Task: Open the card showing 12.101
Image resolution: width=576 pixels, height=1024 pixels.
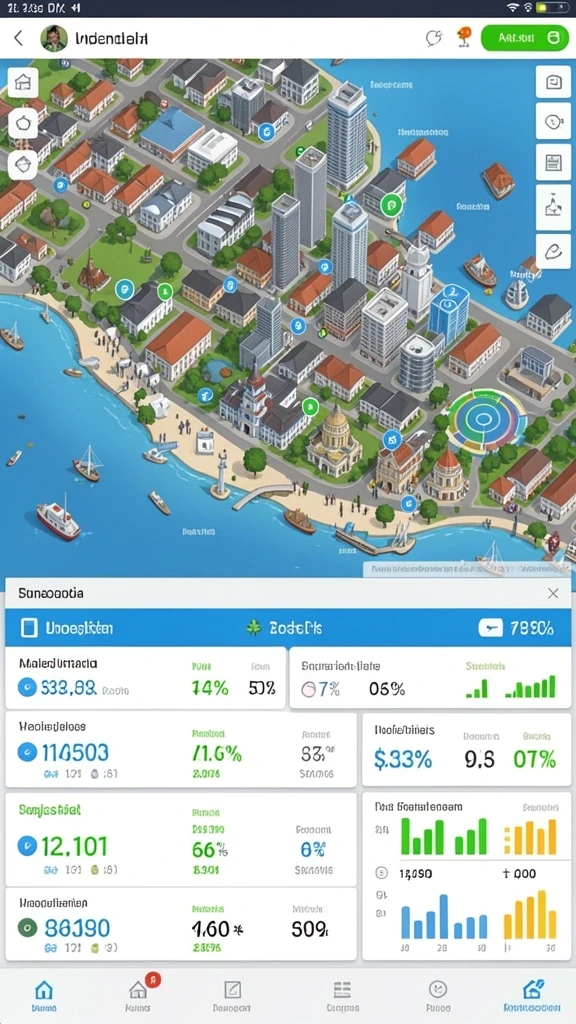Action: pyautogui.click(x=181, y=839)
